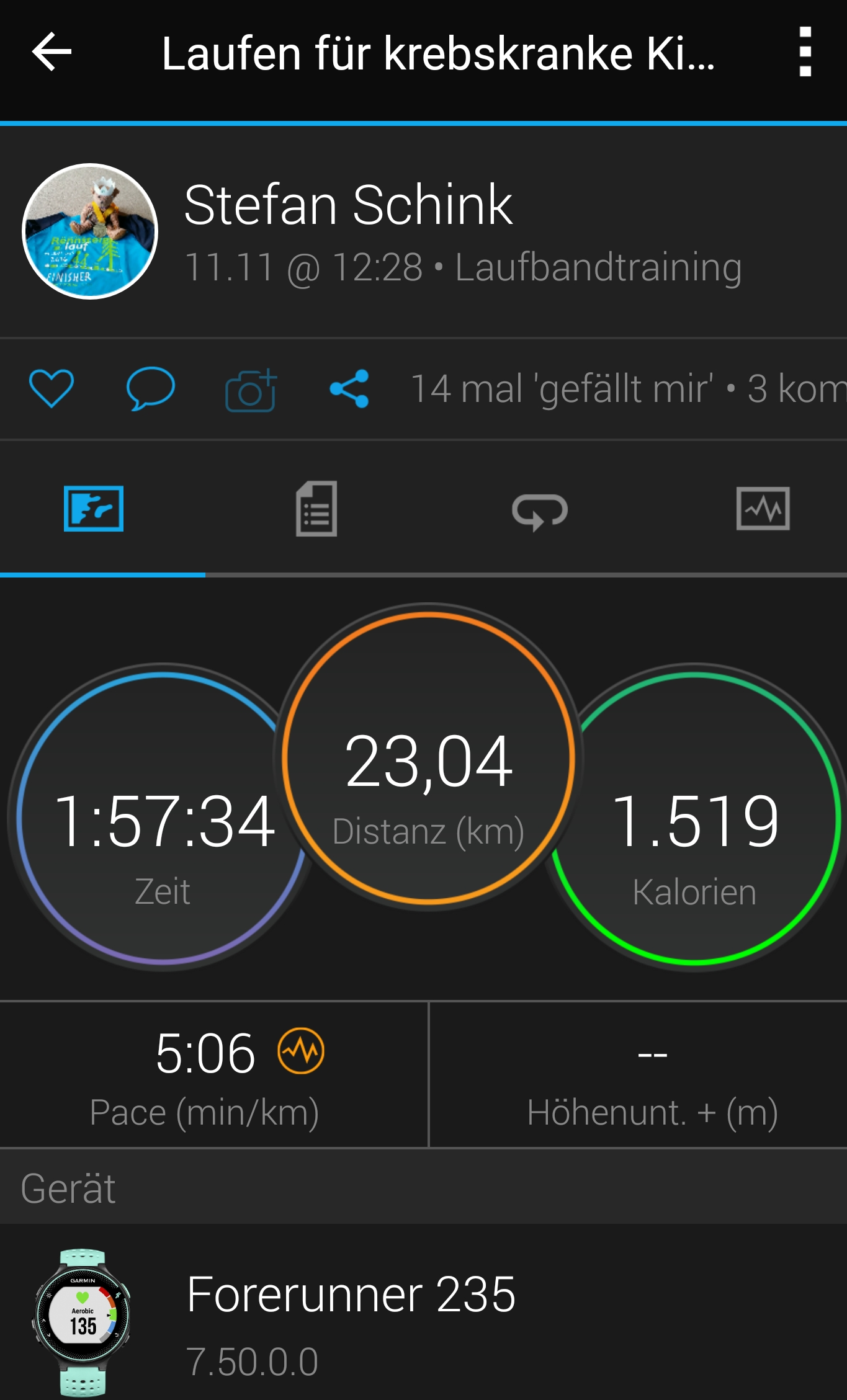Switch to the overview summary tab
Screen dimensions: 847x1400
[x=94, y=509]
